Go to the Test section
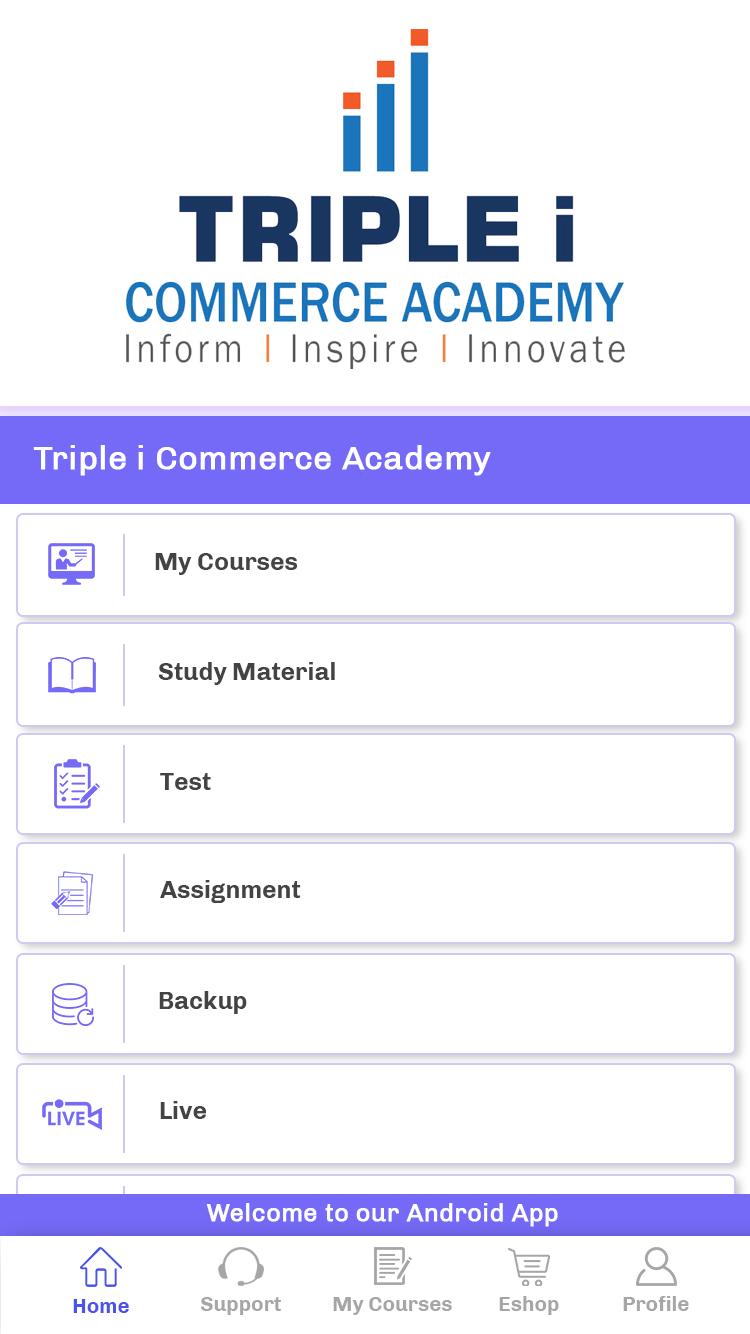The image size is (750, 1334). pyautogui.click(x=375, y=783)
